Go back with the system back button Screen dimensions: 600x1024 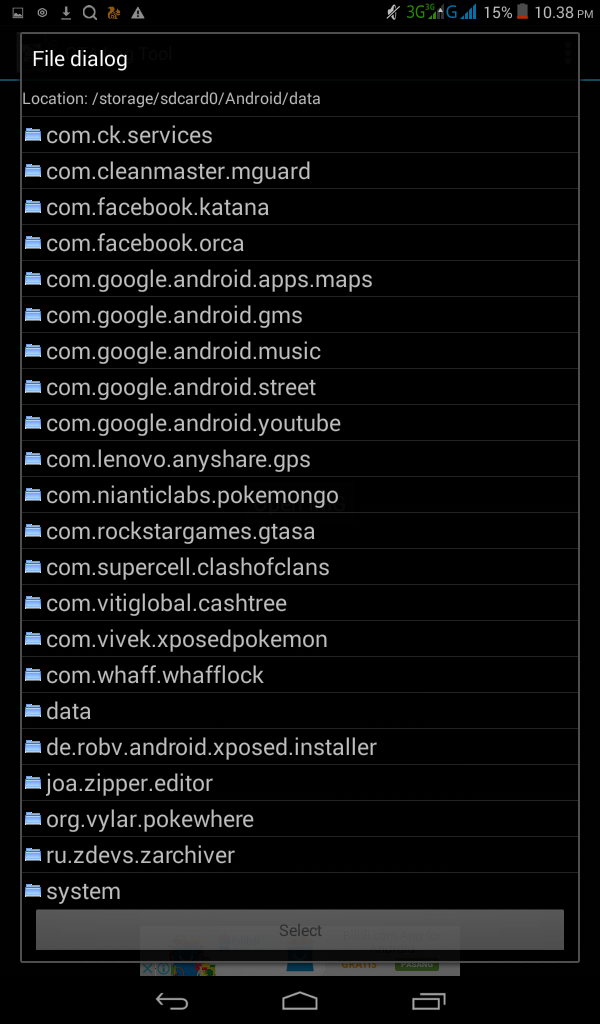coord(172,1001)
